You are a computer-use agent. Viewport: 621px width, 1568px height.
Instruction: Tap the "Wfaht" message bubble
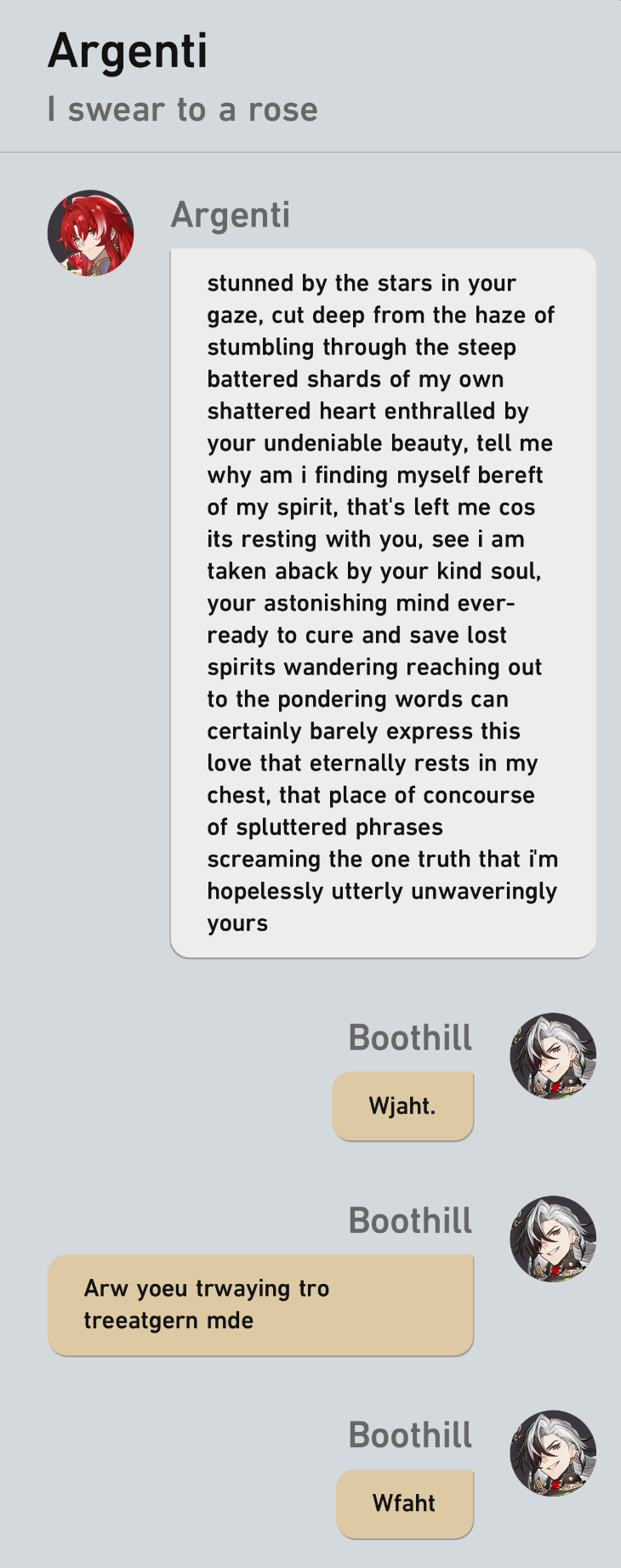click(x=404, y=1503)
